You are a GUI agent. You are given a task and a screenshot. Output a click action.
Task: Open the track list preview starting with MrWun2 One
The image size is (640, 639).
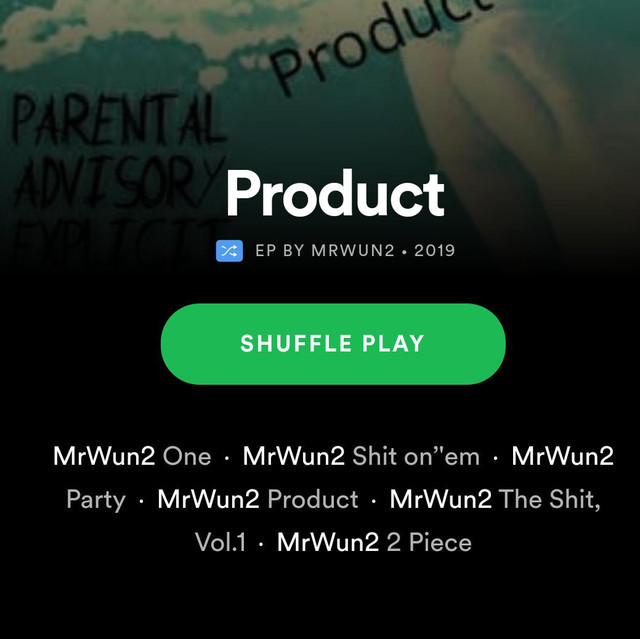332,499
